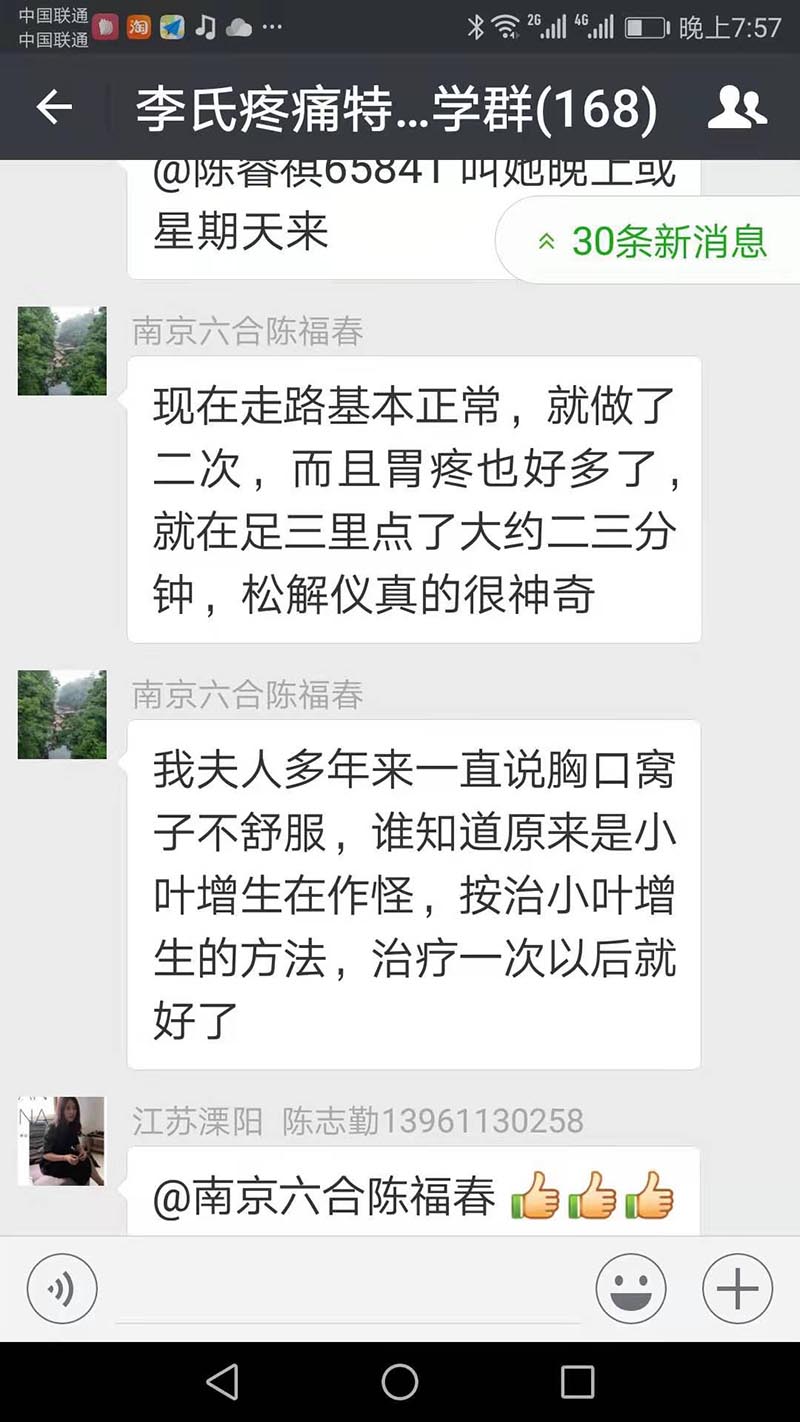The width and height of the screenshot is (800, 1422).
Task: Open the recent apps overview
Action: click(x=577, y=1382)
